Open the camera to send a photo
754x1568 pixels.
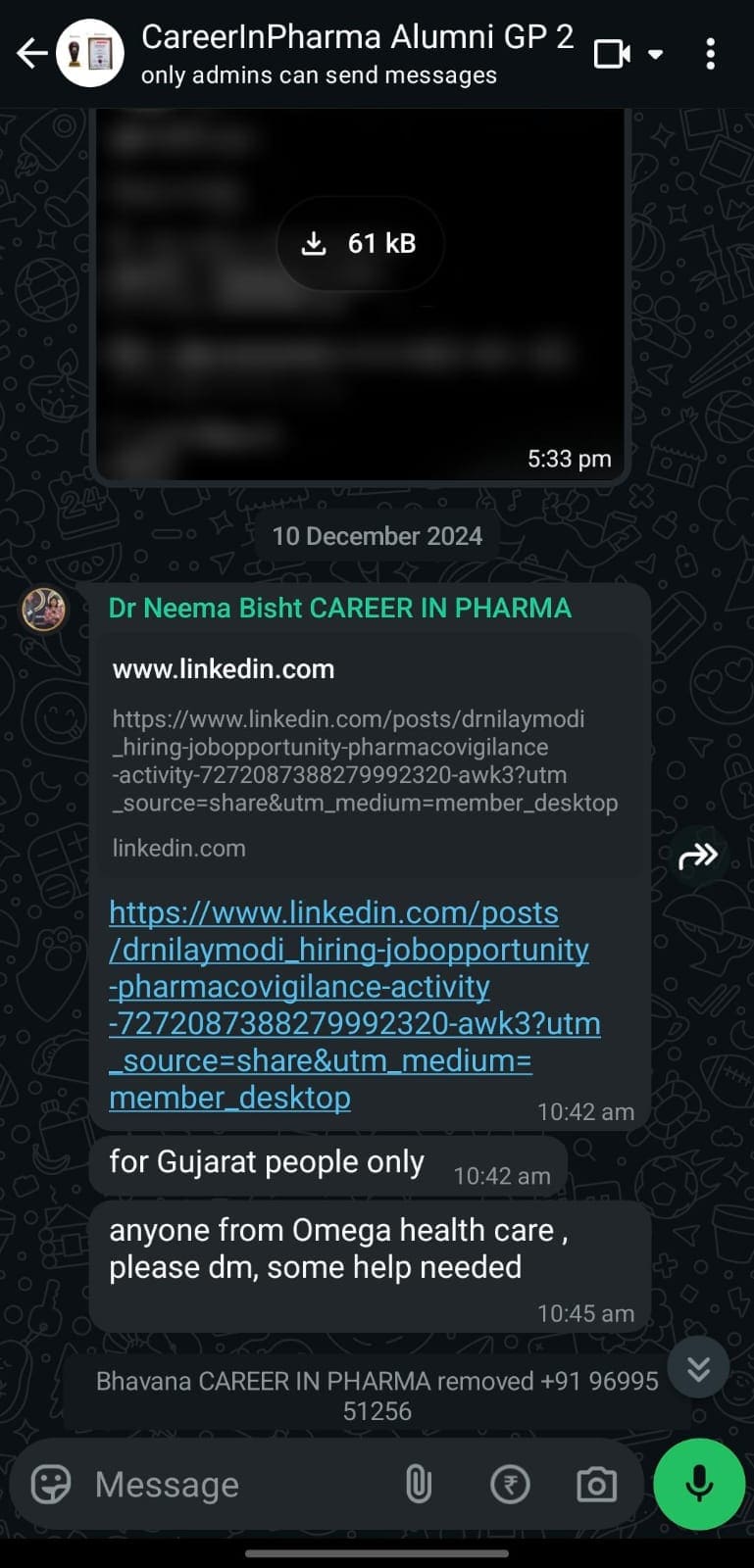click(596, 1485)
